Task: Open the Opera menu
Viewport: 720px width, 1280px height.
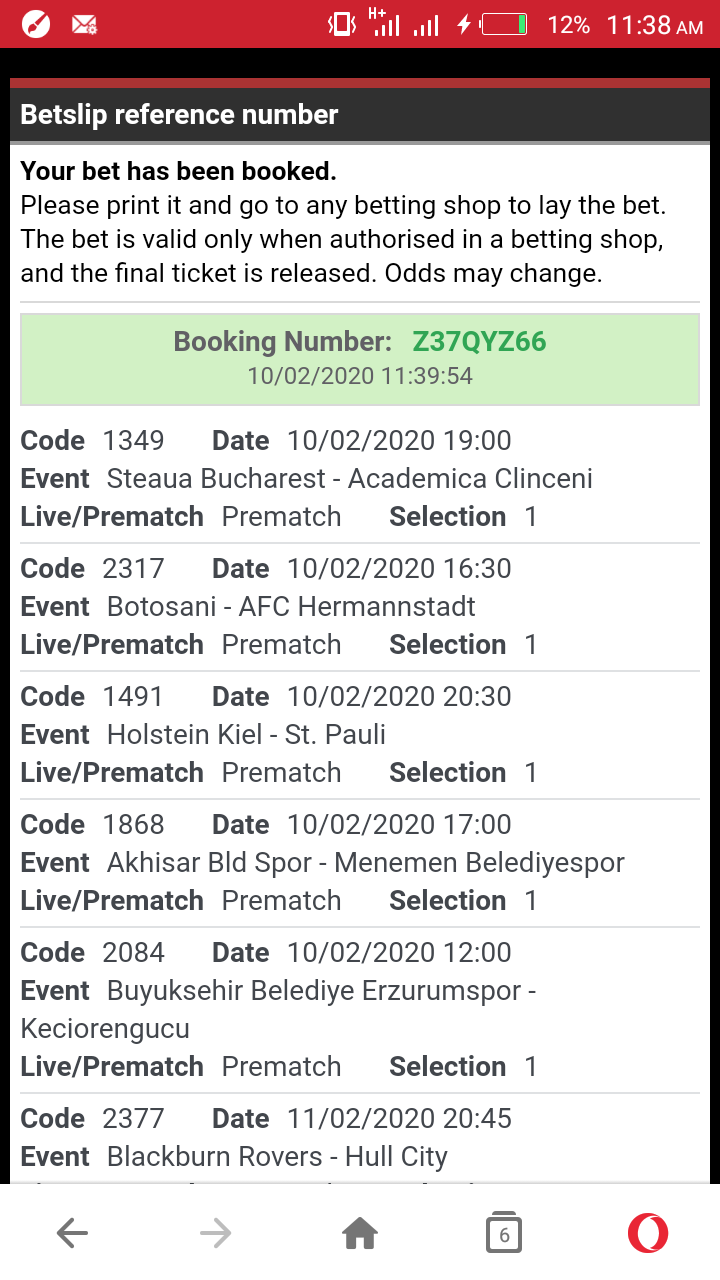Action: tap(648, 1234)
